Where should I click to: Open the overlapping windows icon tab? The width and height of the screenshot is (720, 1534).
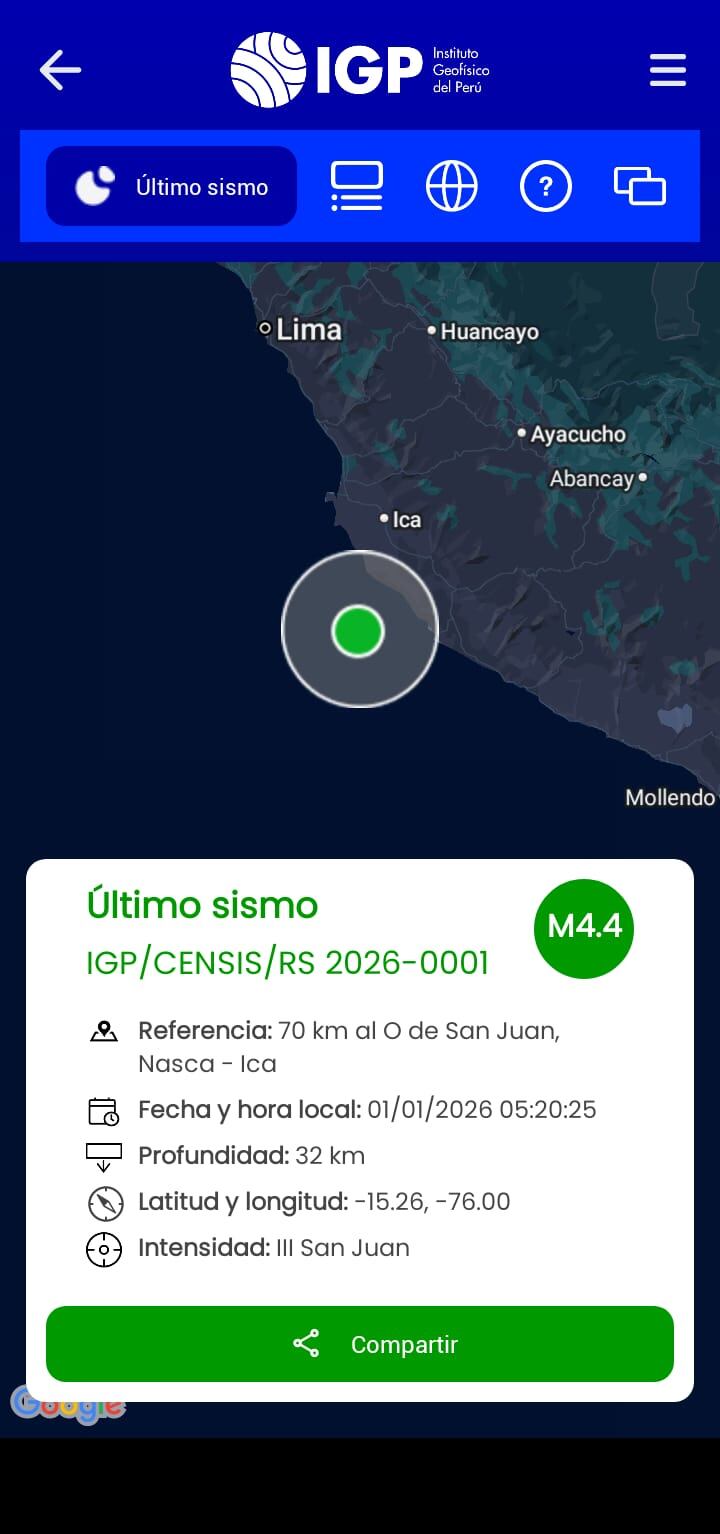click(x=640, y=187)
